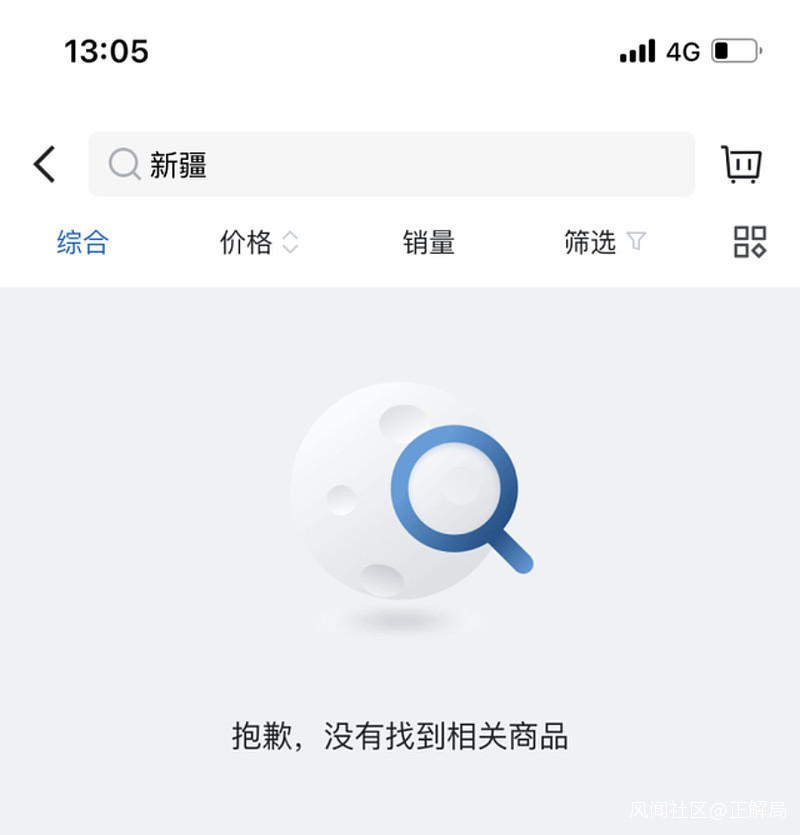Go back using the back arrow
Image resolution: width=800 pixels, height=835 pixels.
44,164
